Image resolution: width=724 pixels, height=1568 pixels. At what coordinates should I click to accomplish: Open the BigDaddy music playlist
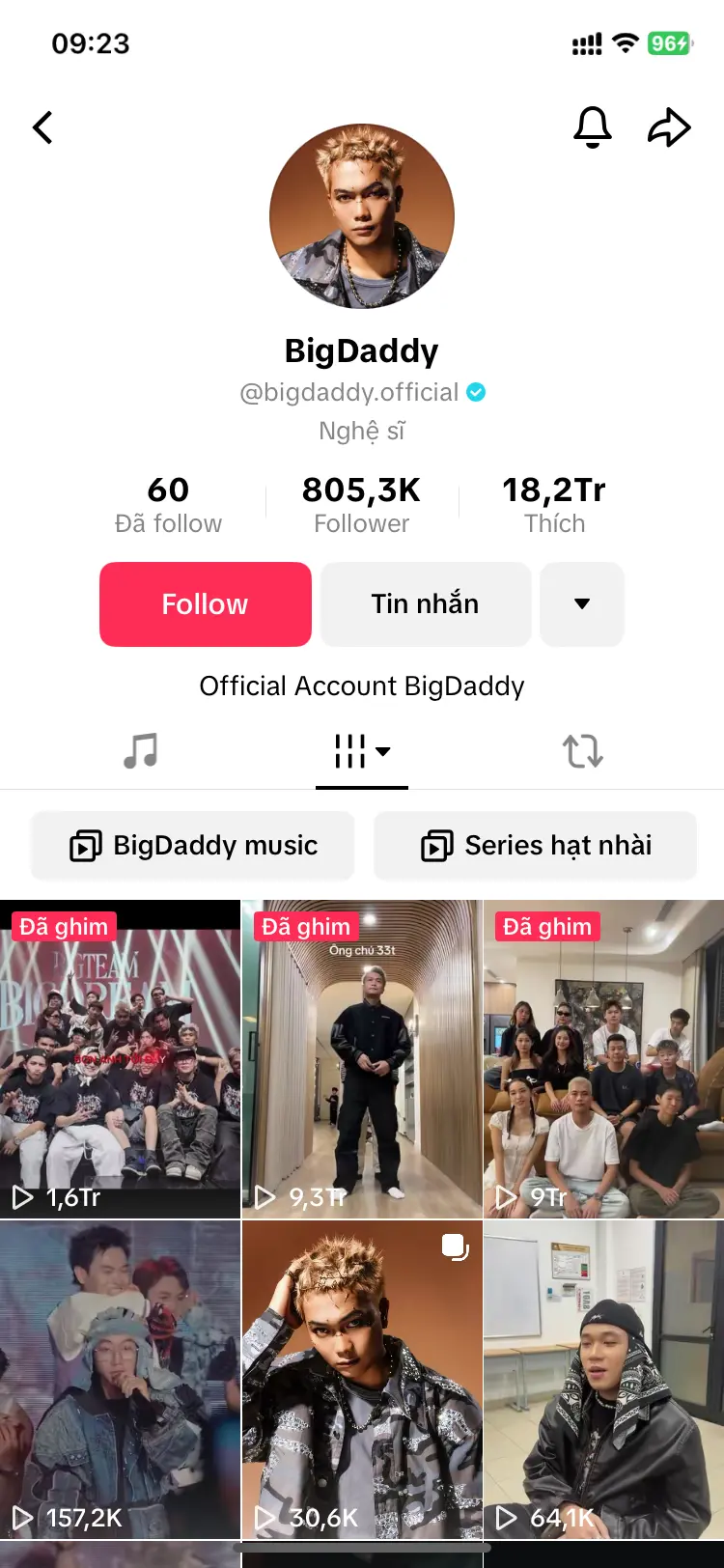click(x=193, y=846)
